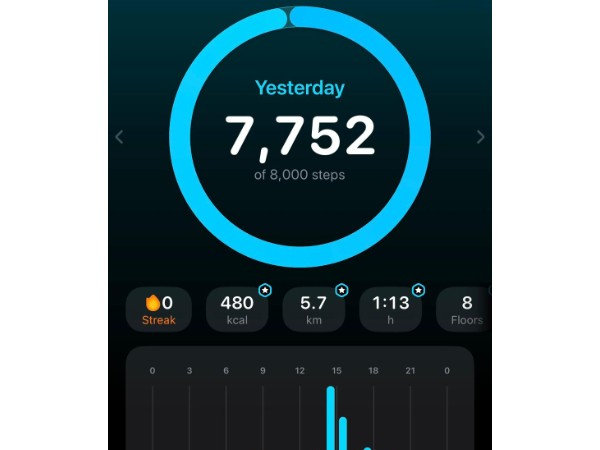Tap the 7,752 steps progress ring
Screen dimensions: 600x450
pyautogui.click(x=299, y=138)
